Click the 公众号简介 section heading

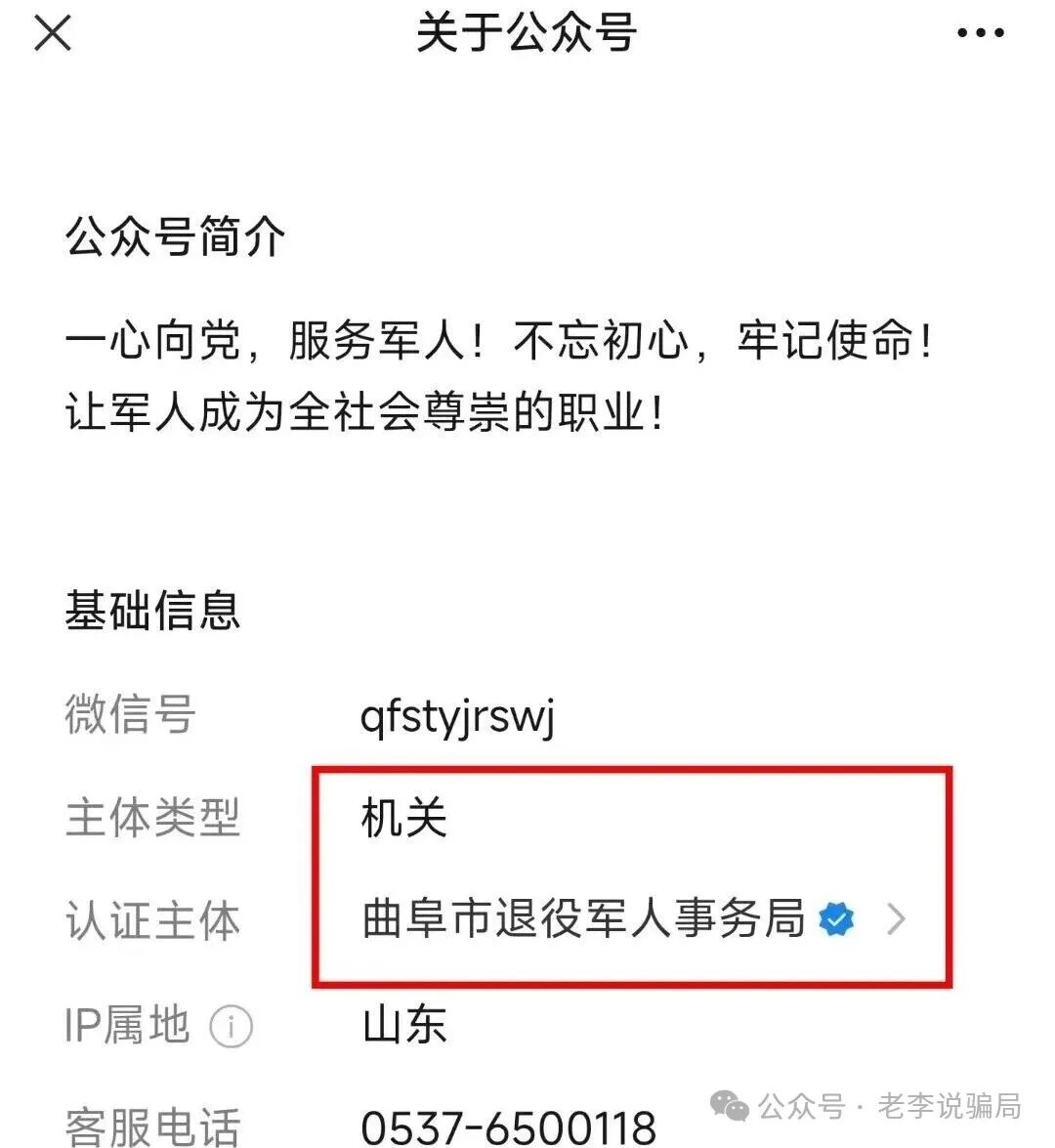pos(172,239)
